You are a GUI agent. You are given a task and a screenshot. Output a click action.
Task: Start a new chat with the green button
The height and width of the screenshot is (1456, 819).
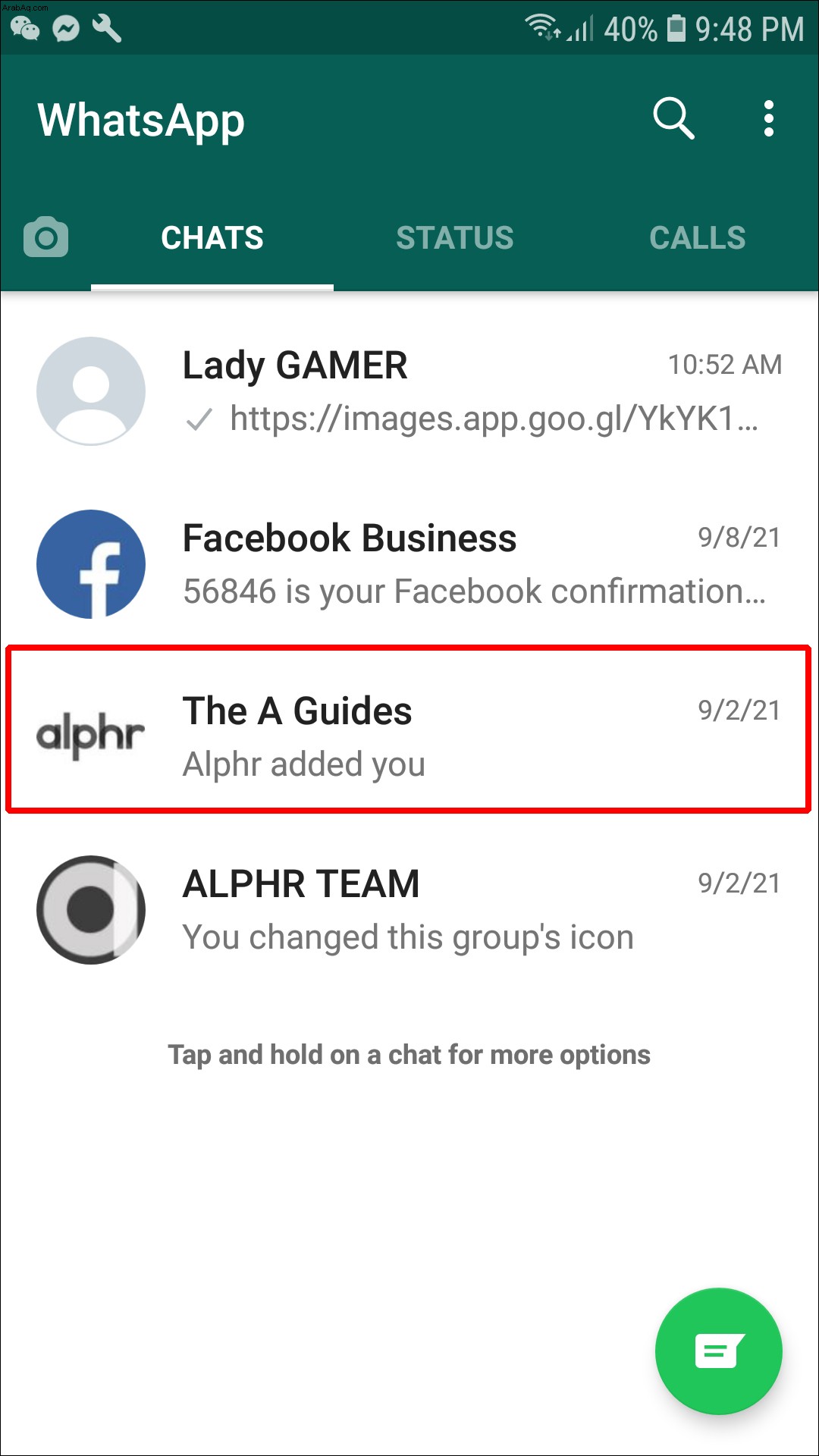[718, 1351]
